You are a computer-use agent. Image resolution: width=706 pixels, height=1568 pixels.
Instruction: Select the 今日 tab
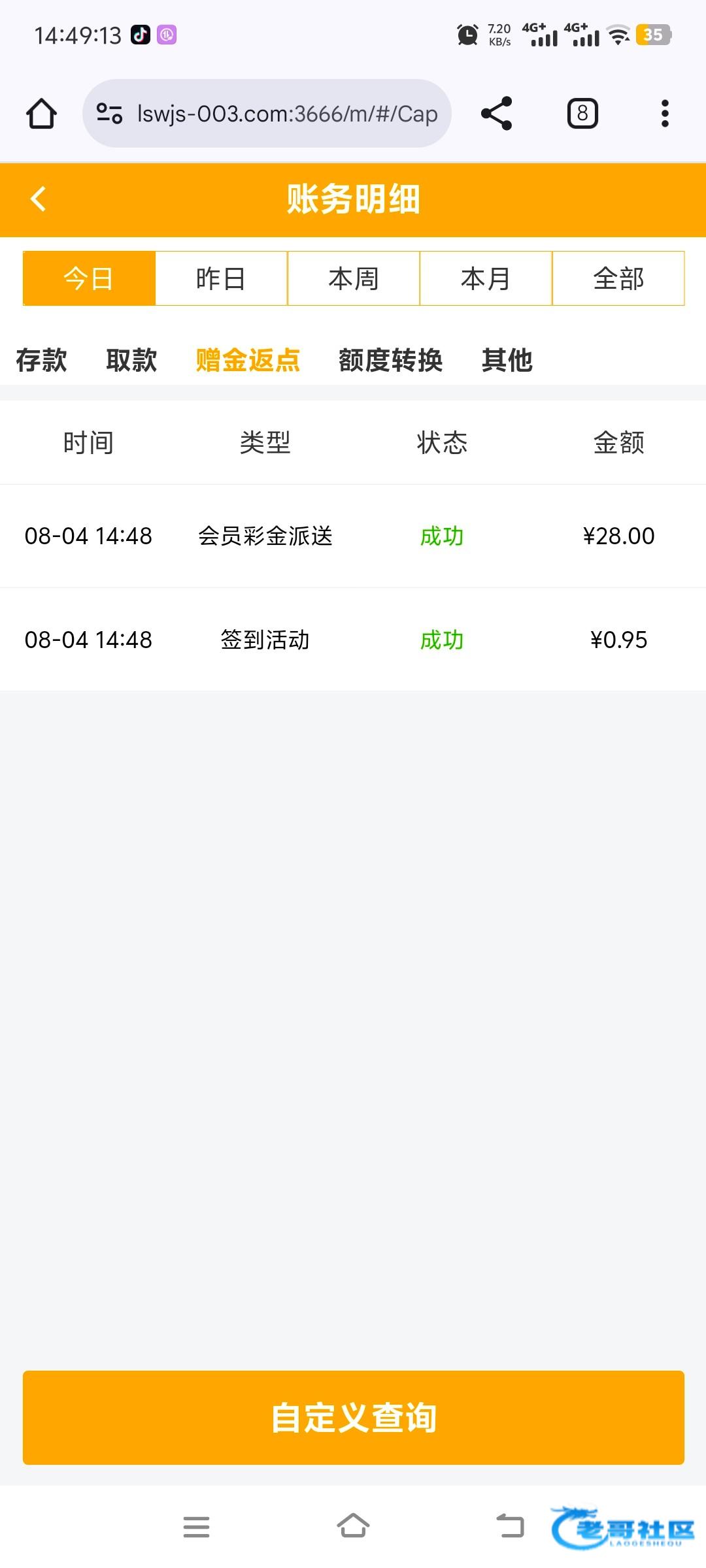tap(89, 279)
